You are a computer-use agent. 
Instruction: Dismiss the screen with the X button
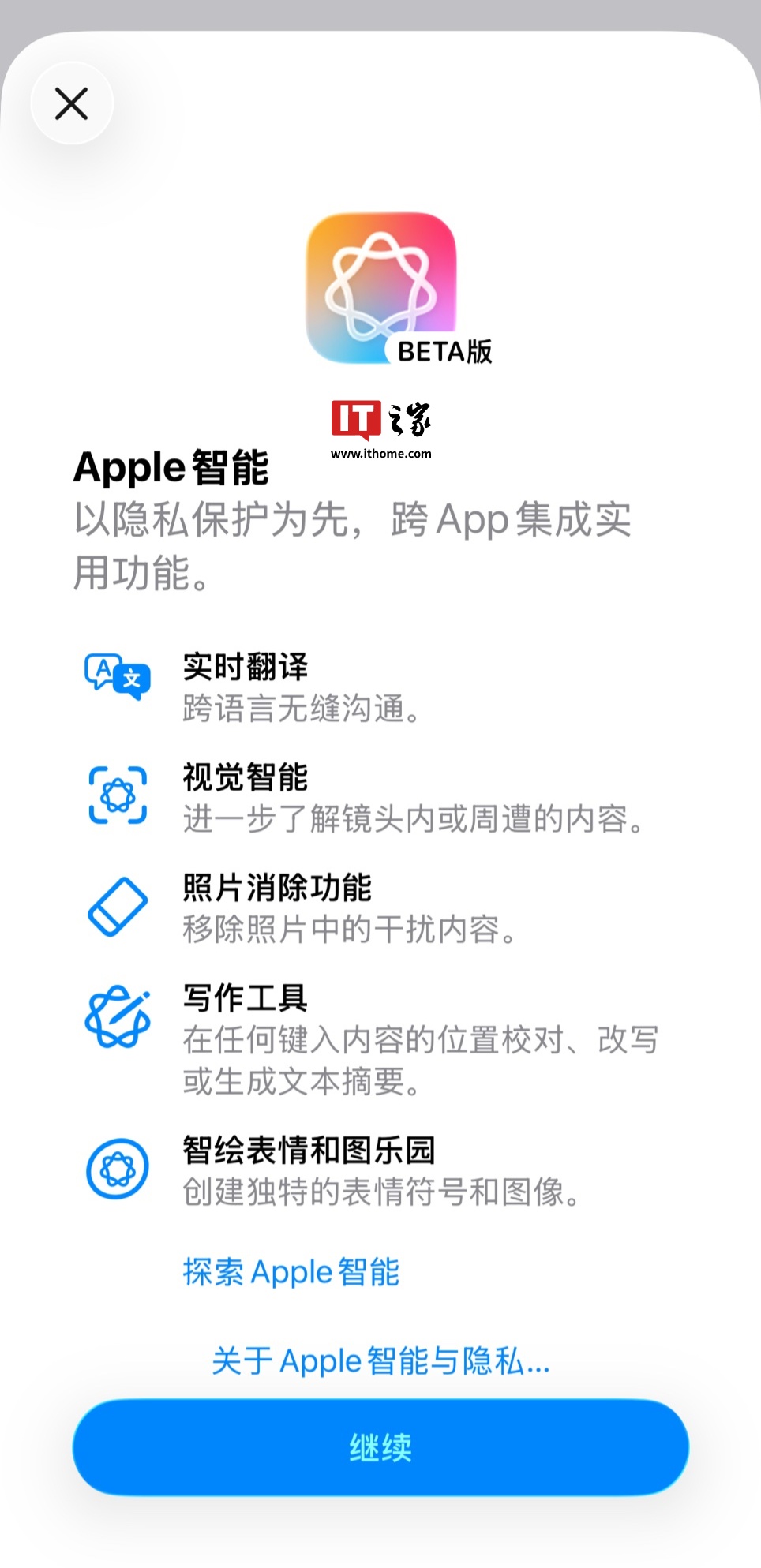[71, 103]
